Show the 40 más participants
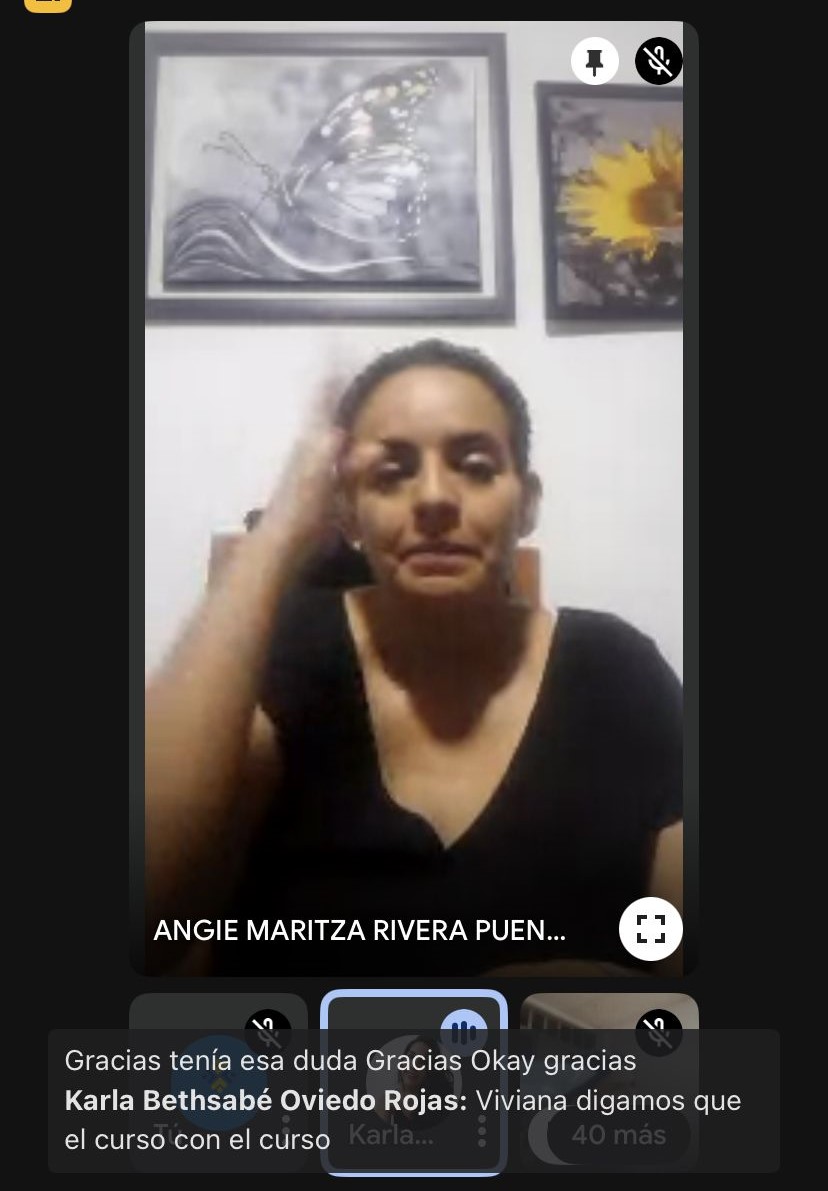Screen dimensions: 828x1191 (x=617, y=1135)
